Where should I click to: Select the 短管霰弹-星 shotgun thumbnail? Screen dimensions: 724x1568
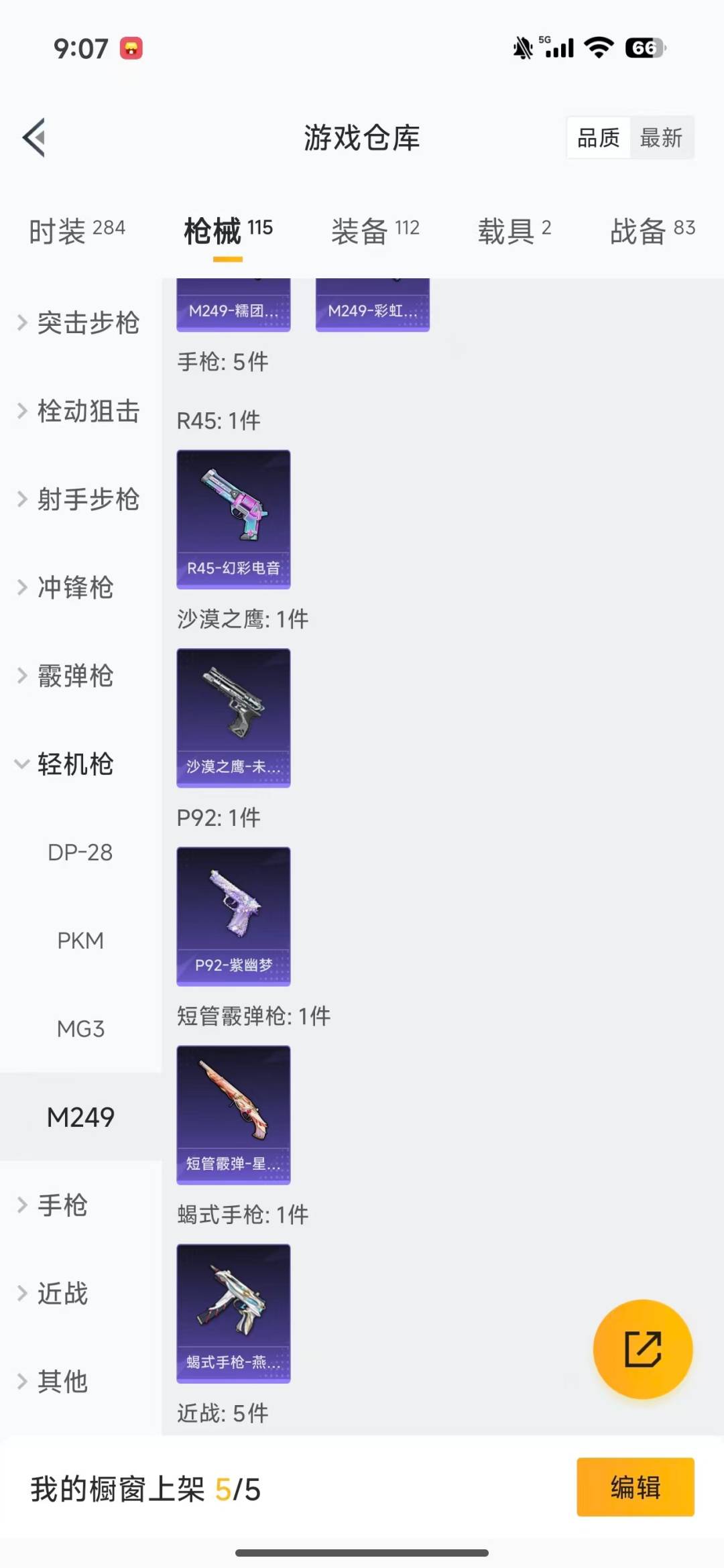[x=233, y=1111]
